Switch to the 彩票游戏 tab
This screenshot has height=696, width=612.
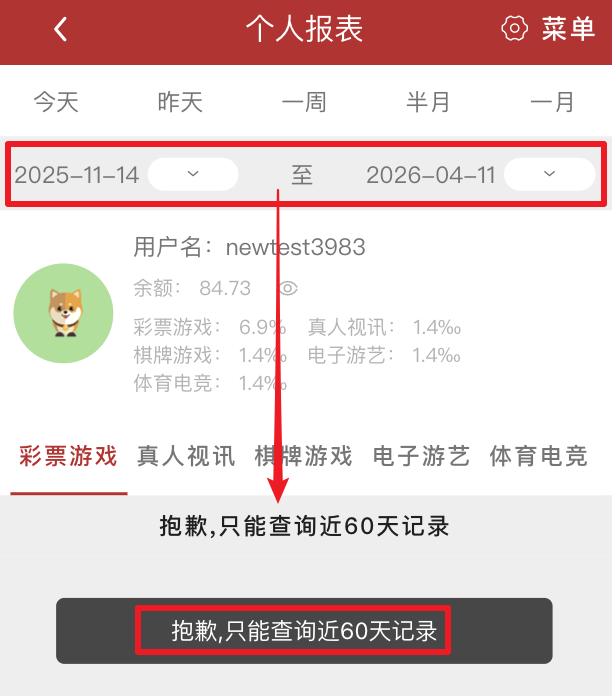(69, 457)
